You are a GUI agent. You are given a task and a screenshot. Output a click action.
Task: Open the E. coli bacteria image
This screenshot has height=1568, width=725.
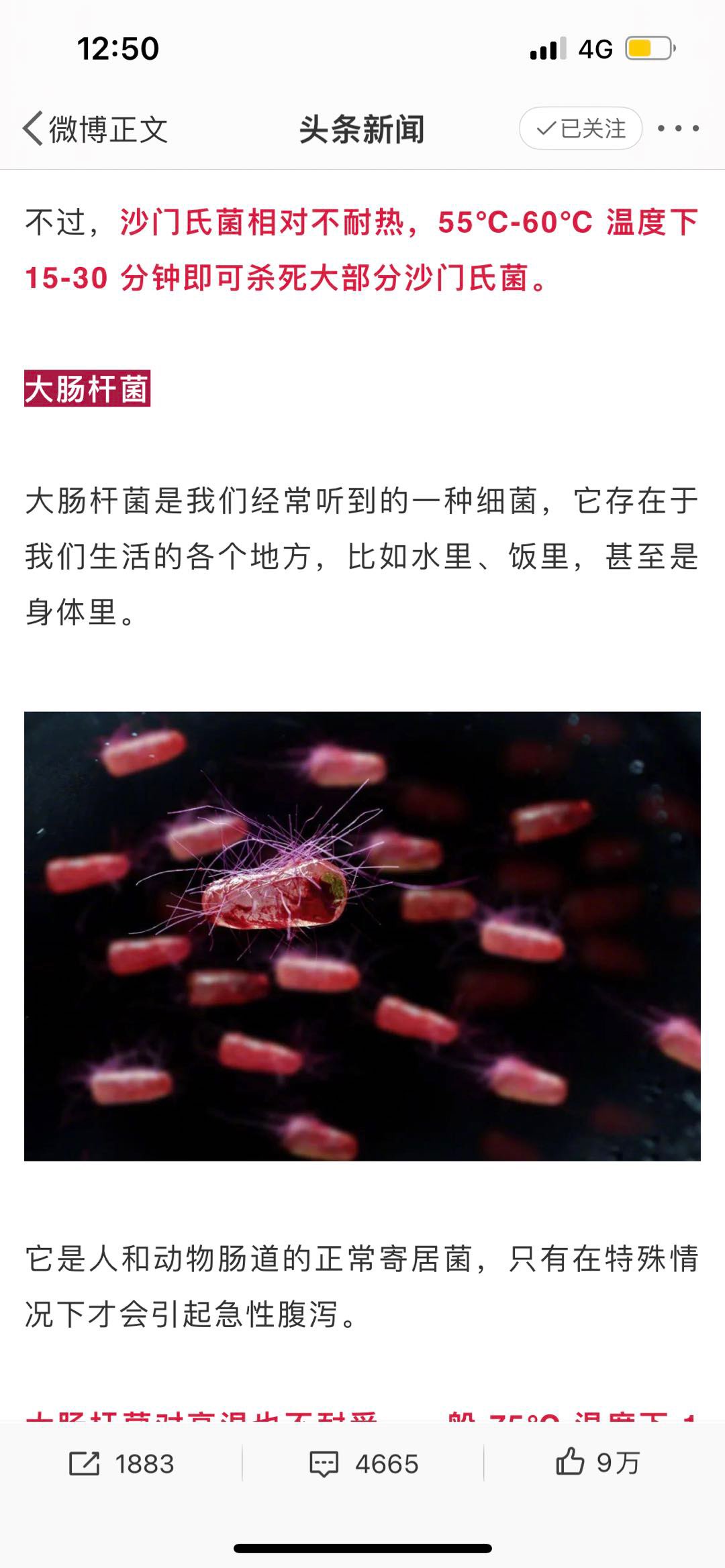[x=362, y=936]
